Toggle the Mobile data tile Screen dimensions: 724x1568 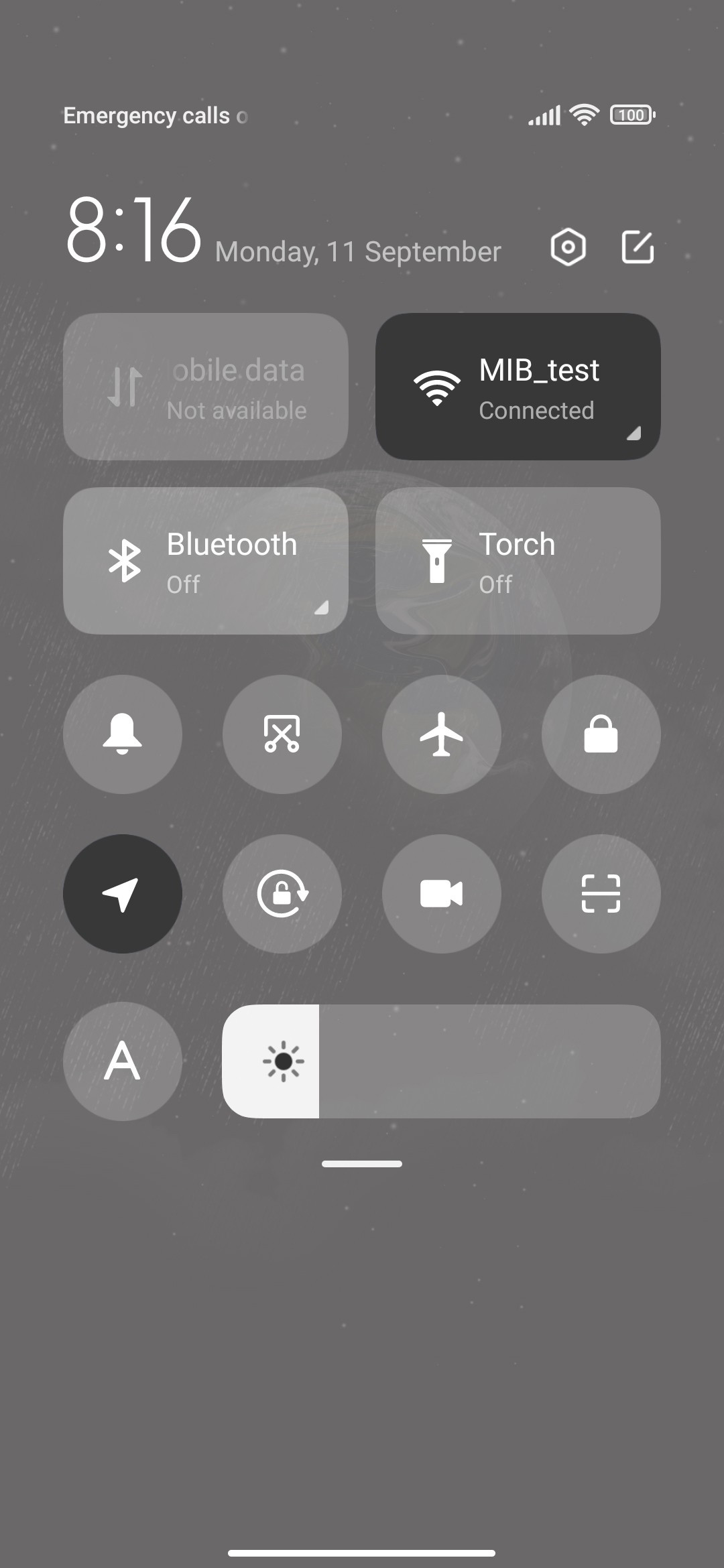(206, 387)
